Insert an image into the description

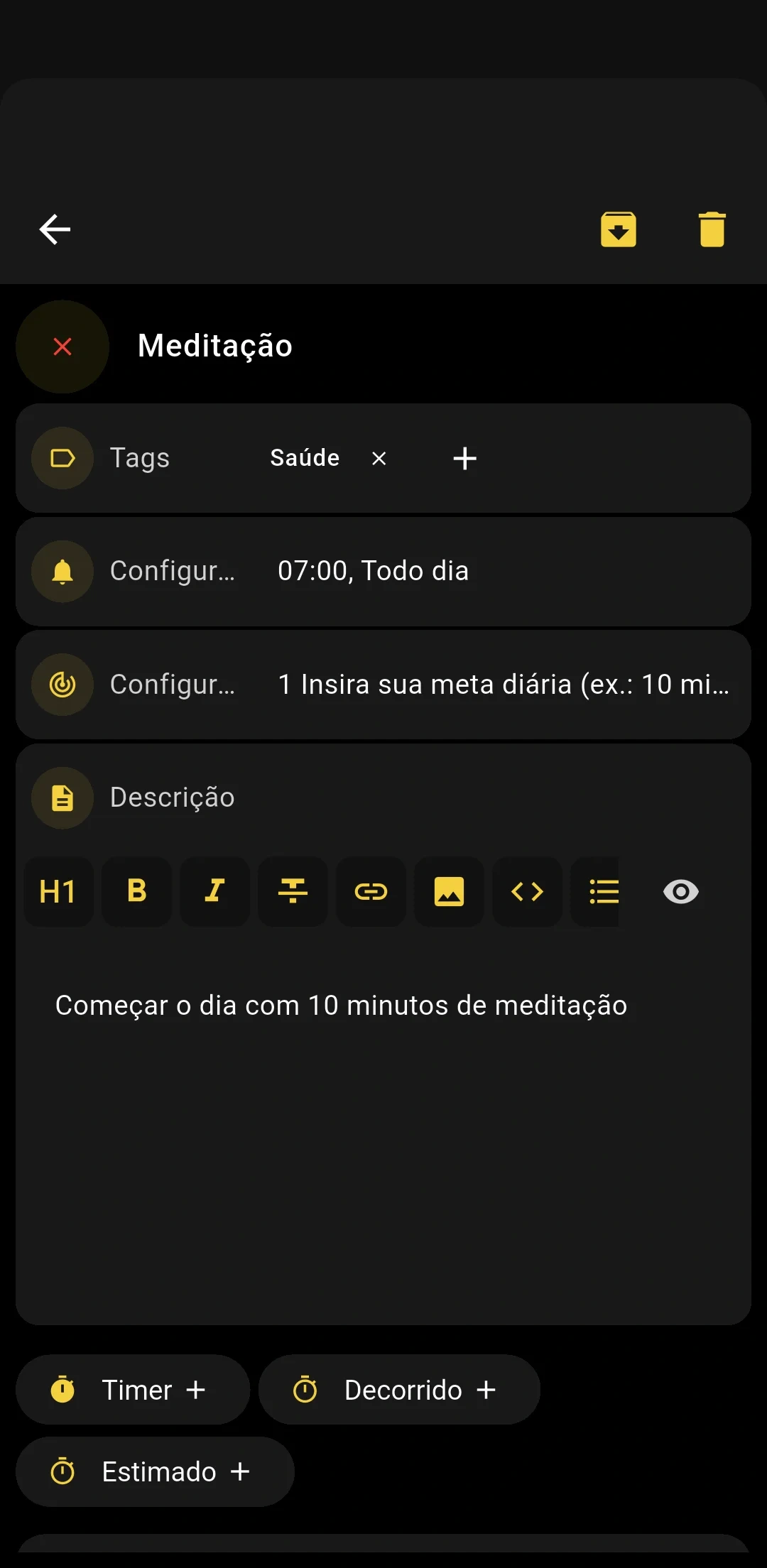[x=449, y=892]
